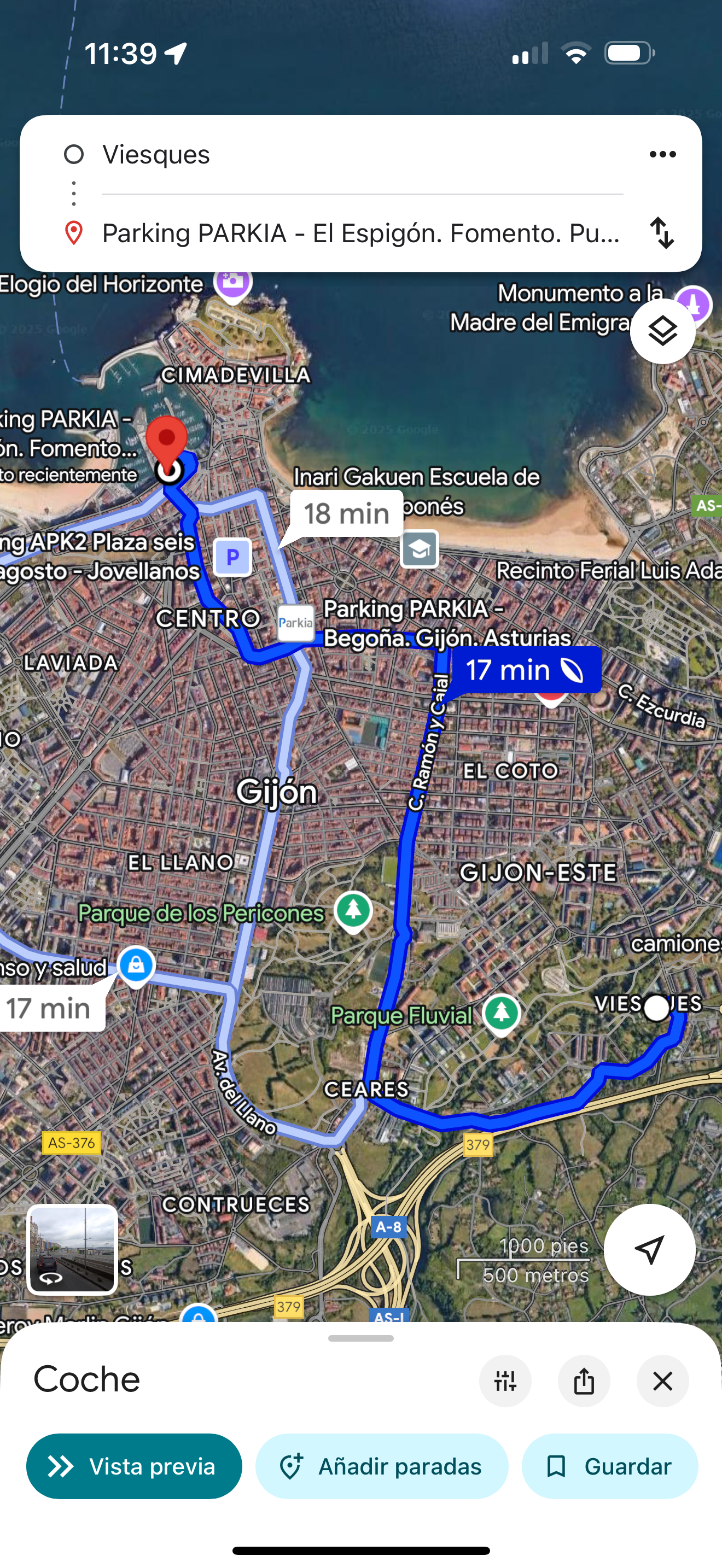
Task: Open the Parkia Begoña parking marker
Action: (x=296, y=622)
